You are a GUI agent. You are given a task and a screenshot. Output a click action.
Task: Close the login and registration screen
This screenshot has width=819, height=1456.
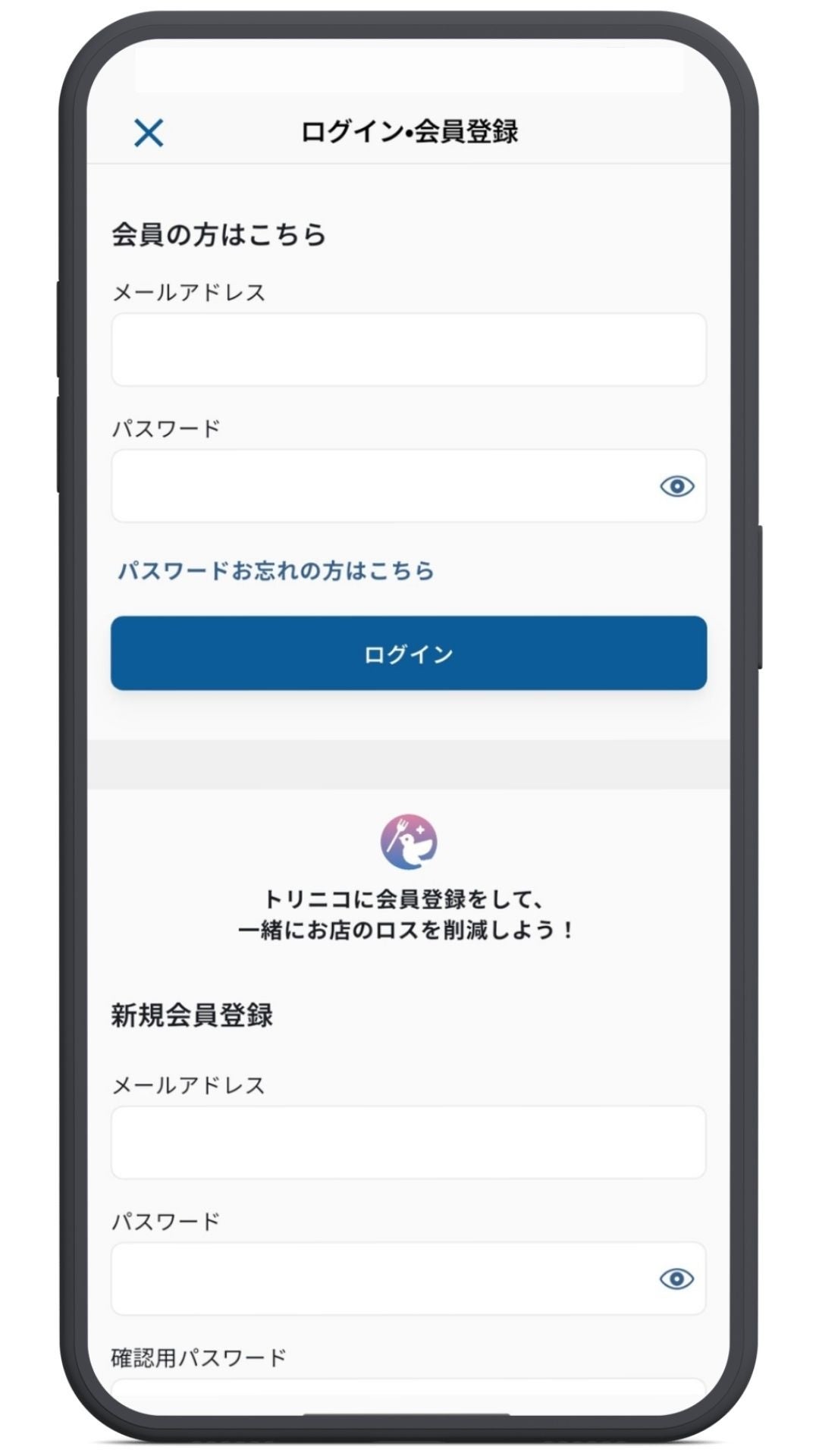click(149, 133)
